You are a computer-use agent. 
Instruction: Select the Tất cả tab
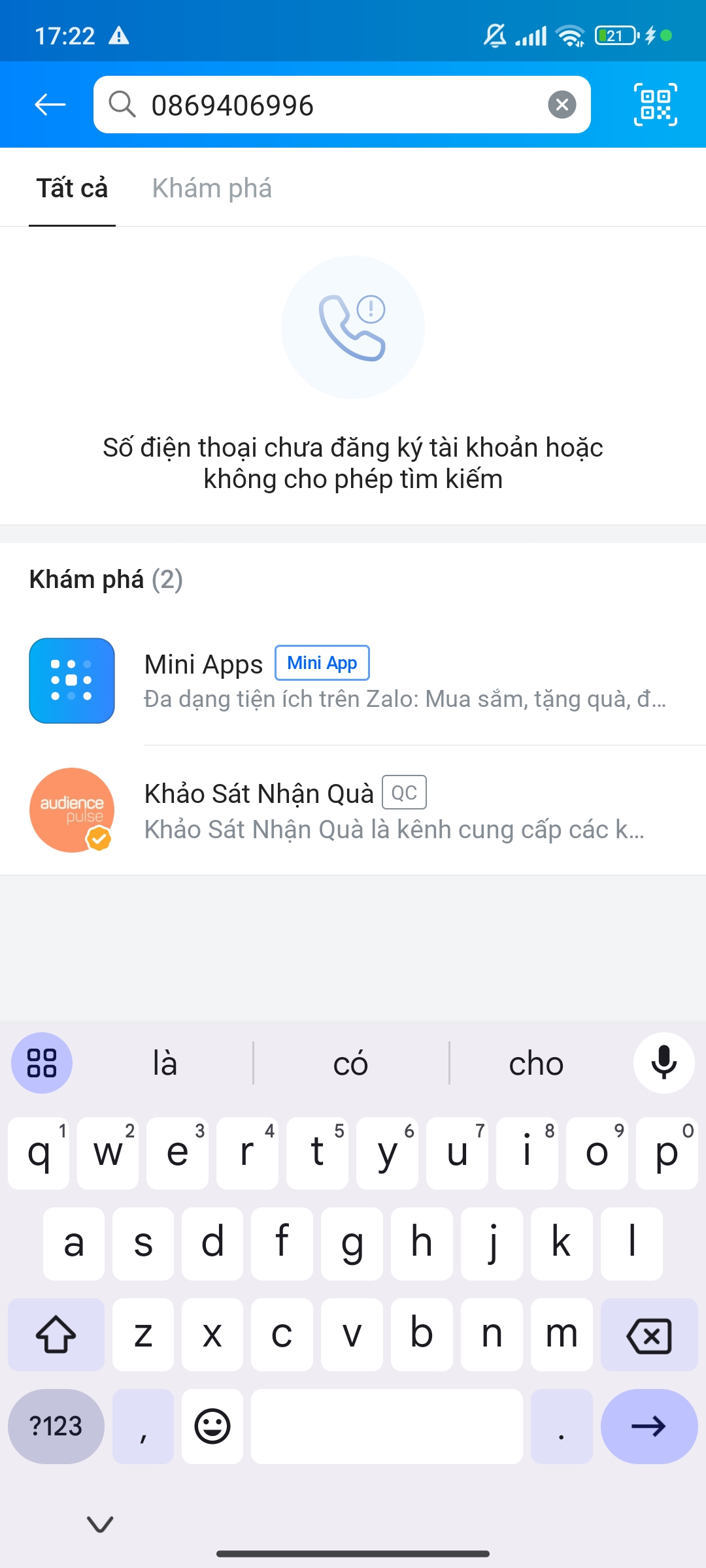72,188
